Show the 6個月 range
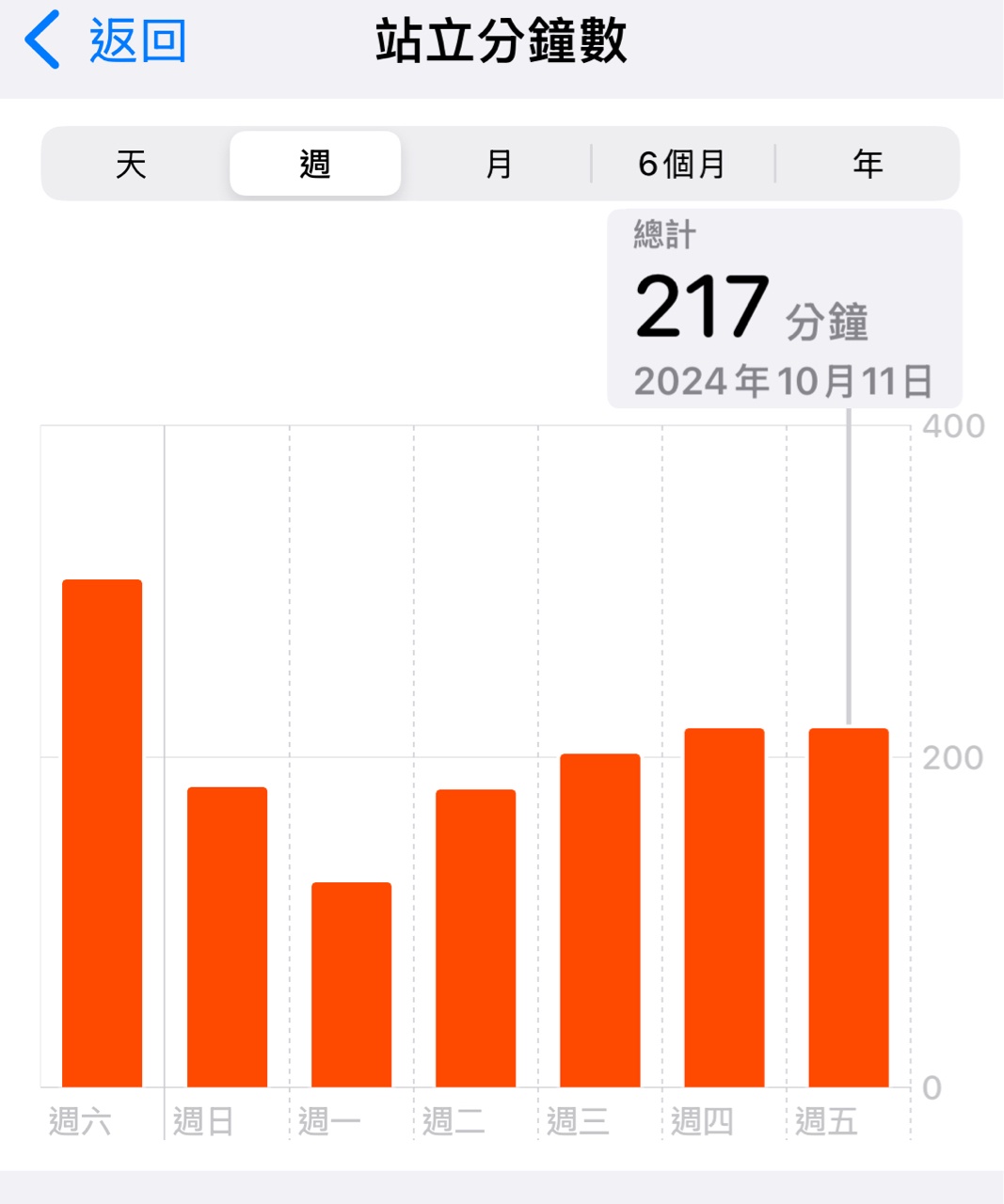Screen dimensions: 1004x1204 pyautogui.click(x=682, y=165)
